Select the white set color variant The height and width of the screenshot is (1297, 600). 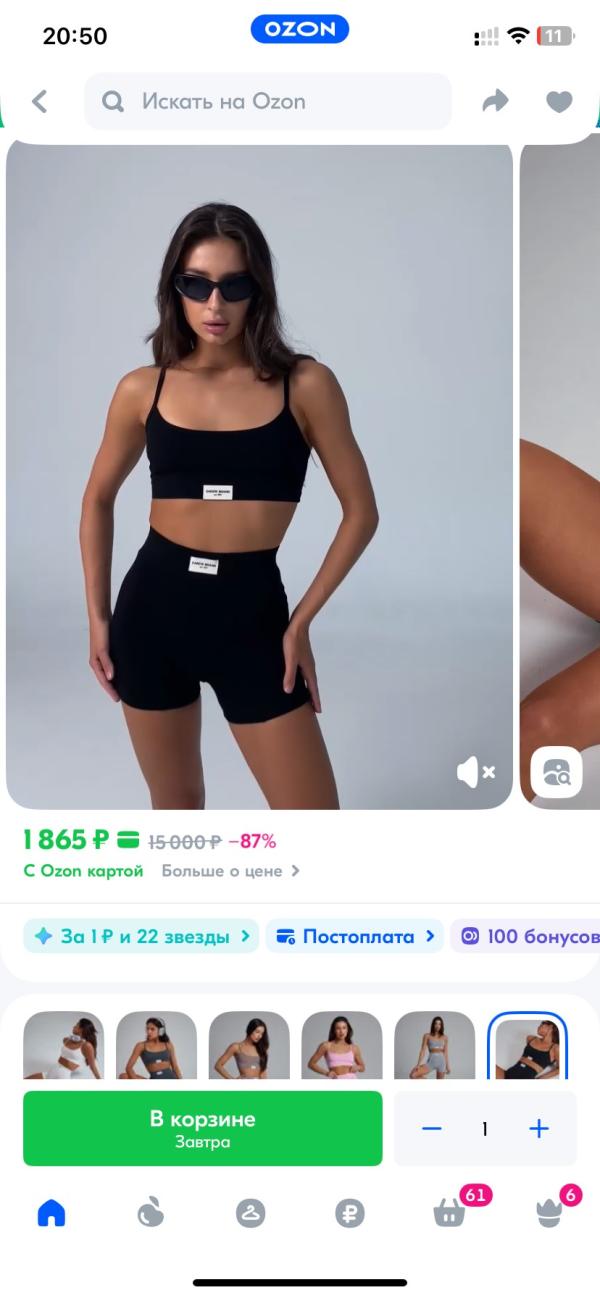63,1046
